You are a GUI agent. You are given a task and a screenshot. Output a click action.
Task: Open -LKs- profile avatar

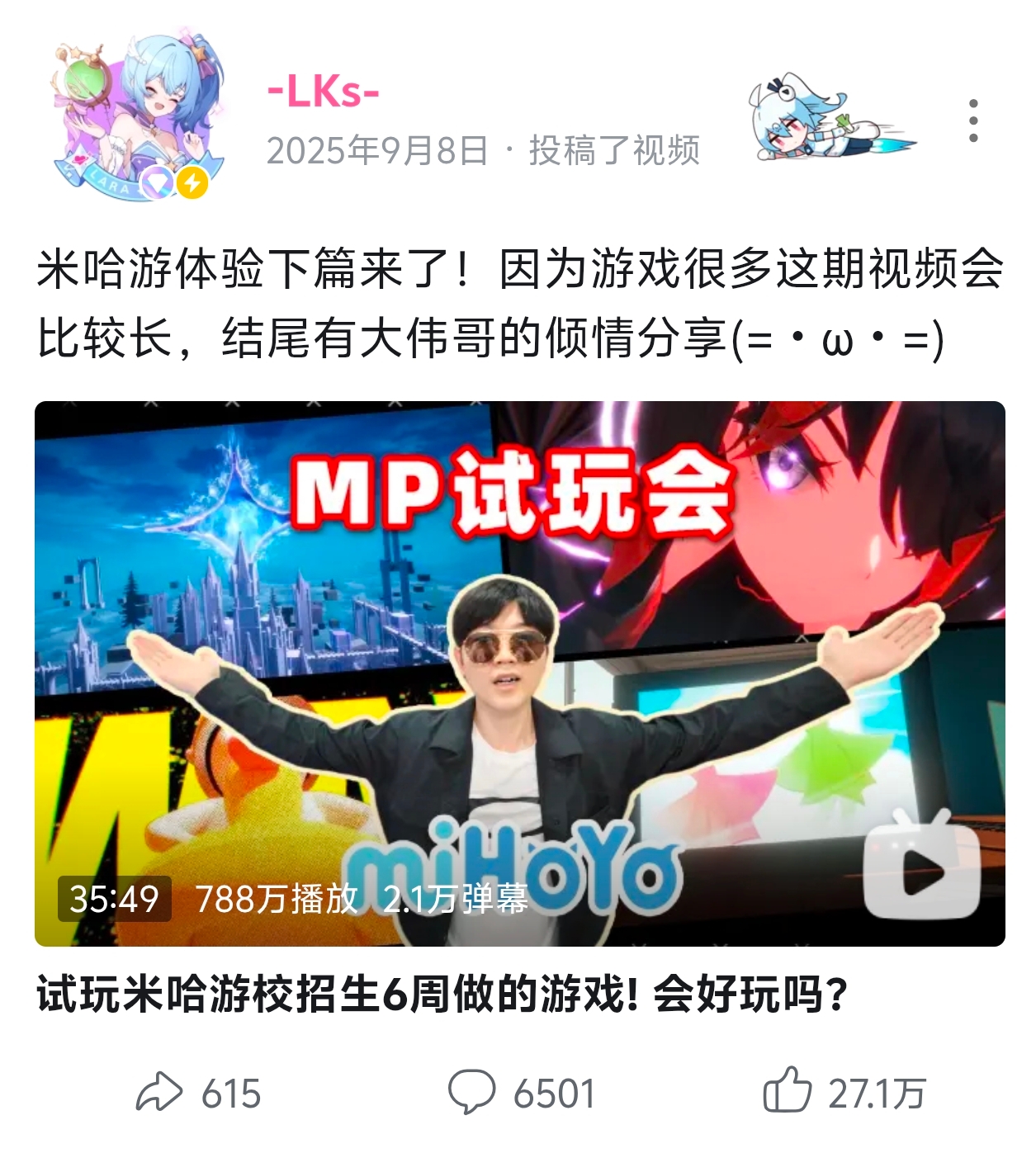pyautogui.click(x=138, y=115)
